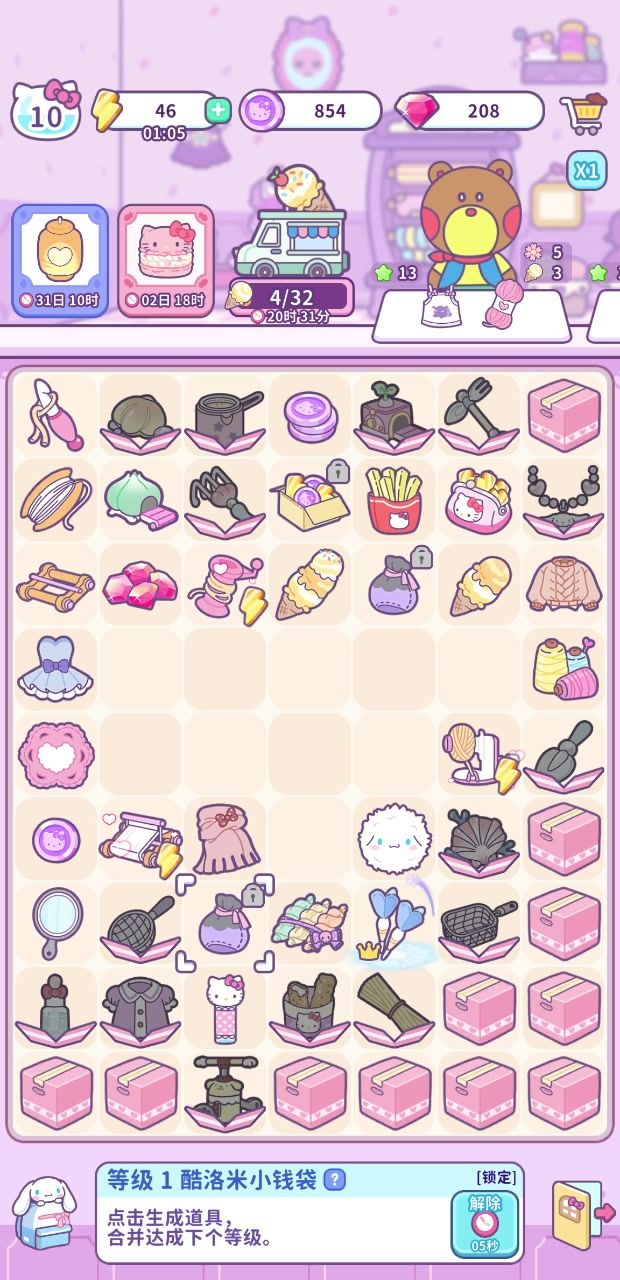Viewport: 620px width, 1280px height.
Task: Toggle the X1 speed multiplier
Action: pyautogui.click(x=587, y=170)
